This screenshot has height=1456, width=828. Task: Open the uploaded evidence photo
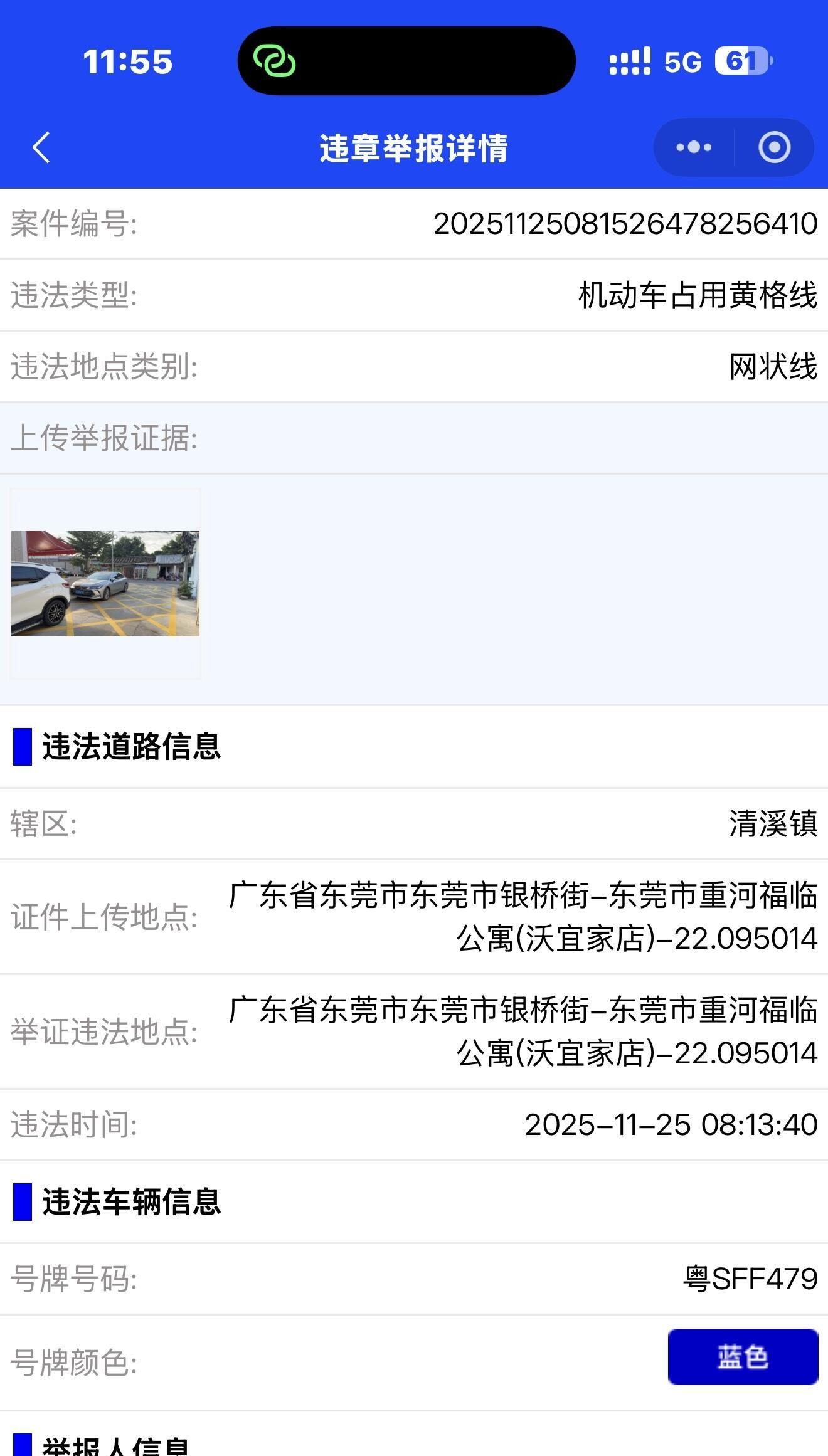coord(105,584)
